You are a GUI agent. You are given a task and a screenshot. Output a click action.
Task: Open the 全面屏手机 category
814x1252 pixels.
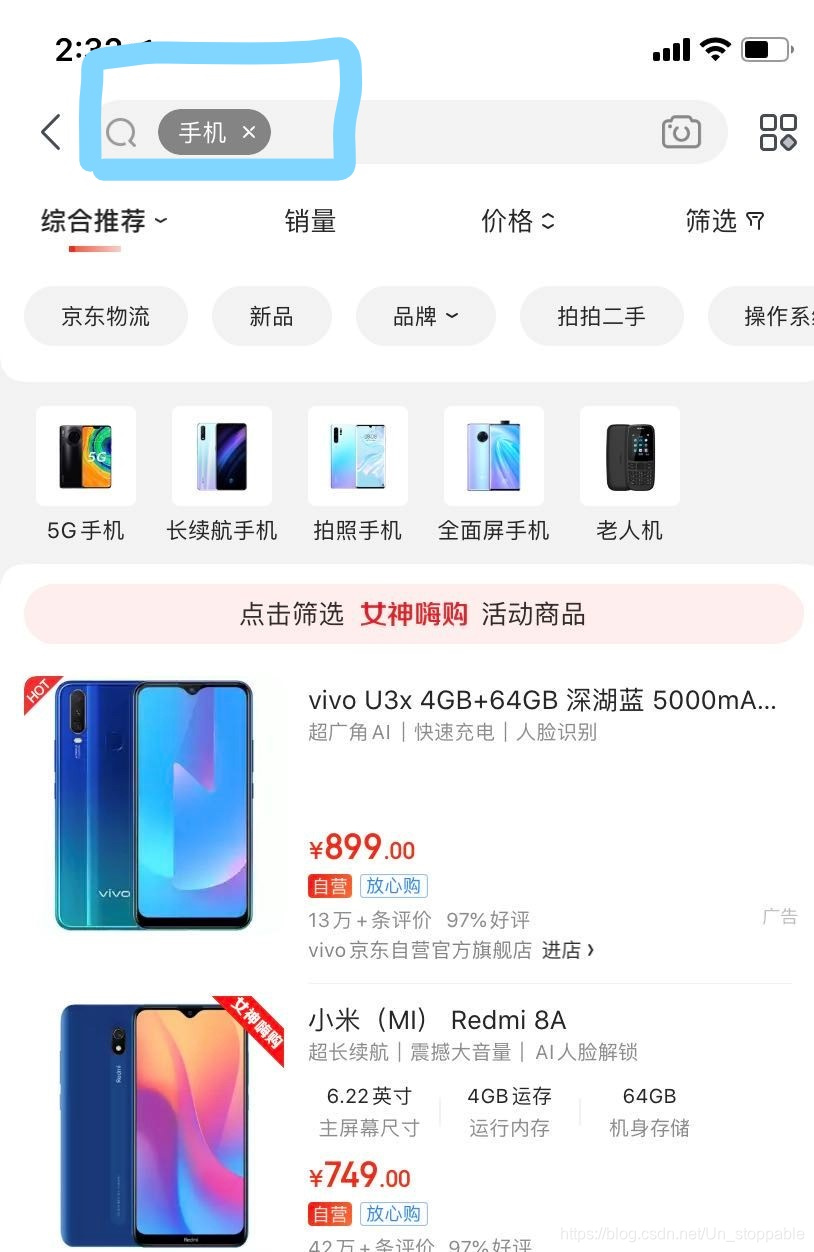494,472
